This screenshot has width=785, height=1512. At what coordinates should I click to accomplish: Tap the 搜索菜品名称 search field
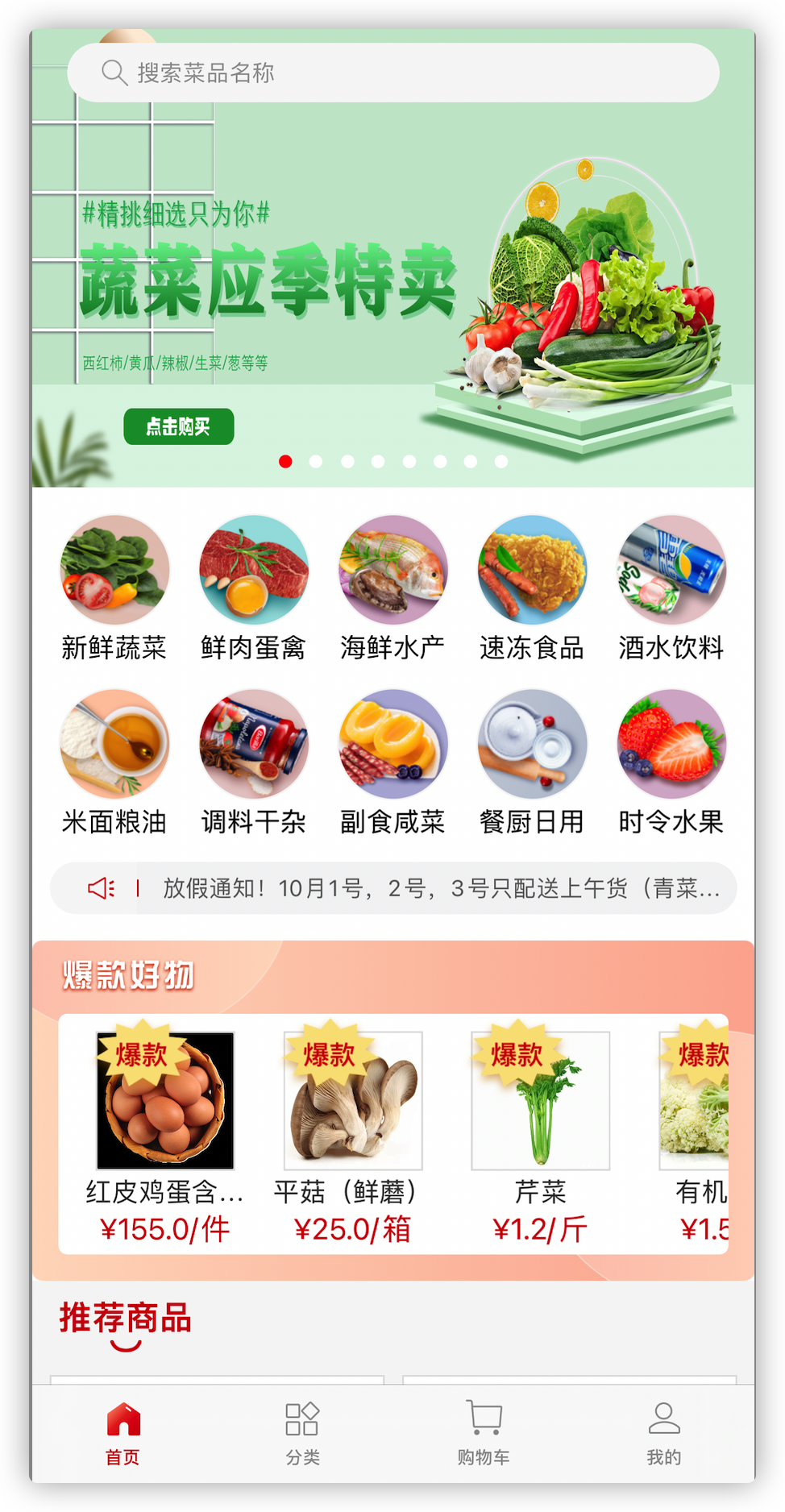click(392, 73)
